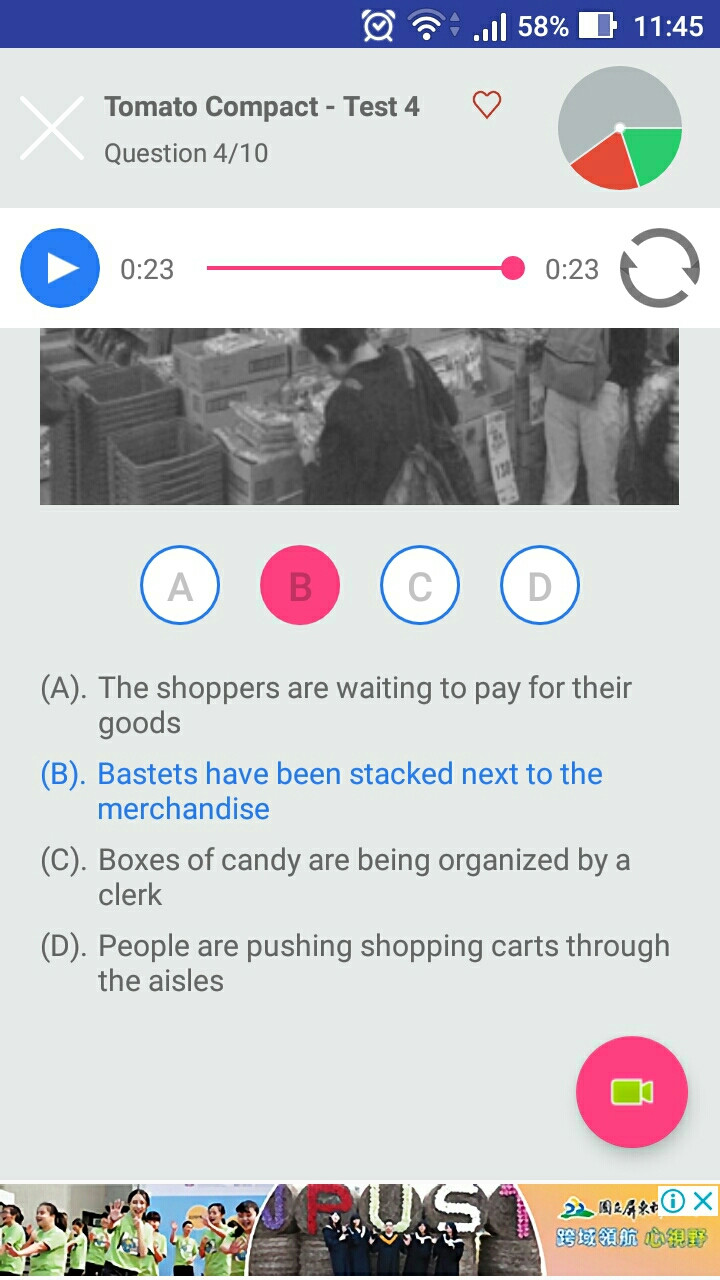Open the pie chart progress summary
This screenshot has width=720, height=1280.
click(x=620, y=128)
